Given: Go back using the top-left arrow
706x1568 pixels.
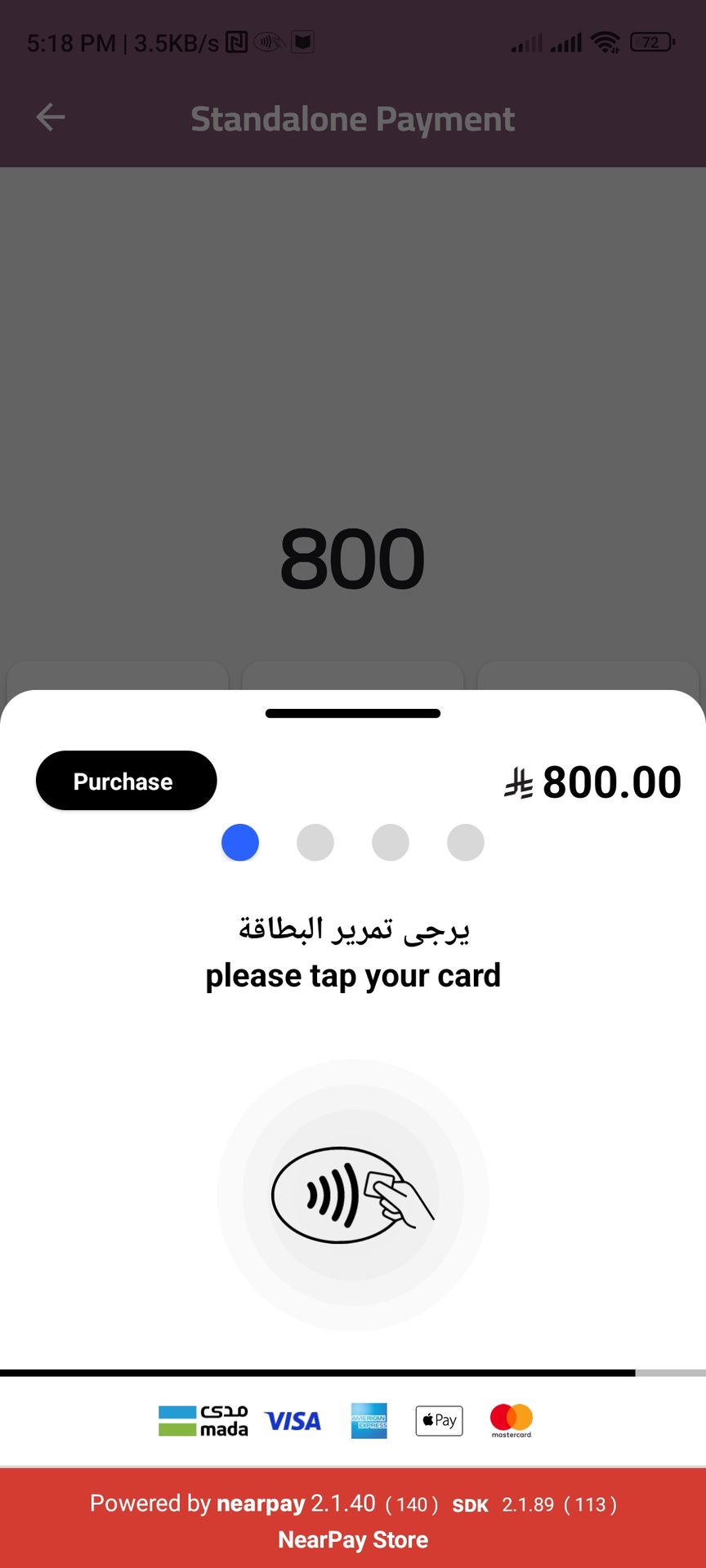Looking at the screenshot, I should 51,118.
